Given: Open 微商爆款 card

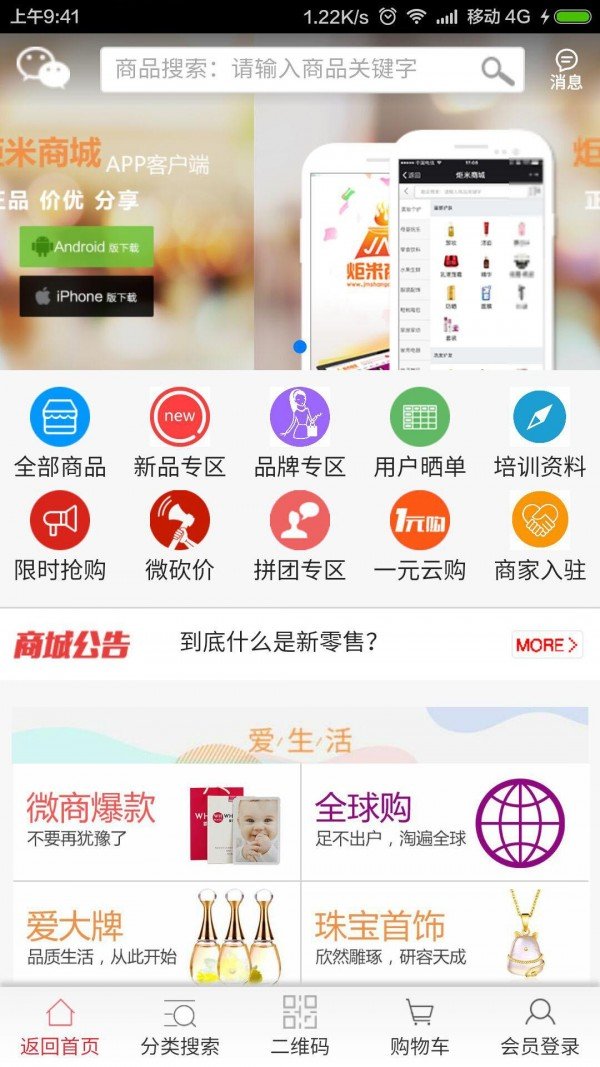Looking at the screenshot, I should click(x=156, y=822).
